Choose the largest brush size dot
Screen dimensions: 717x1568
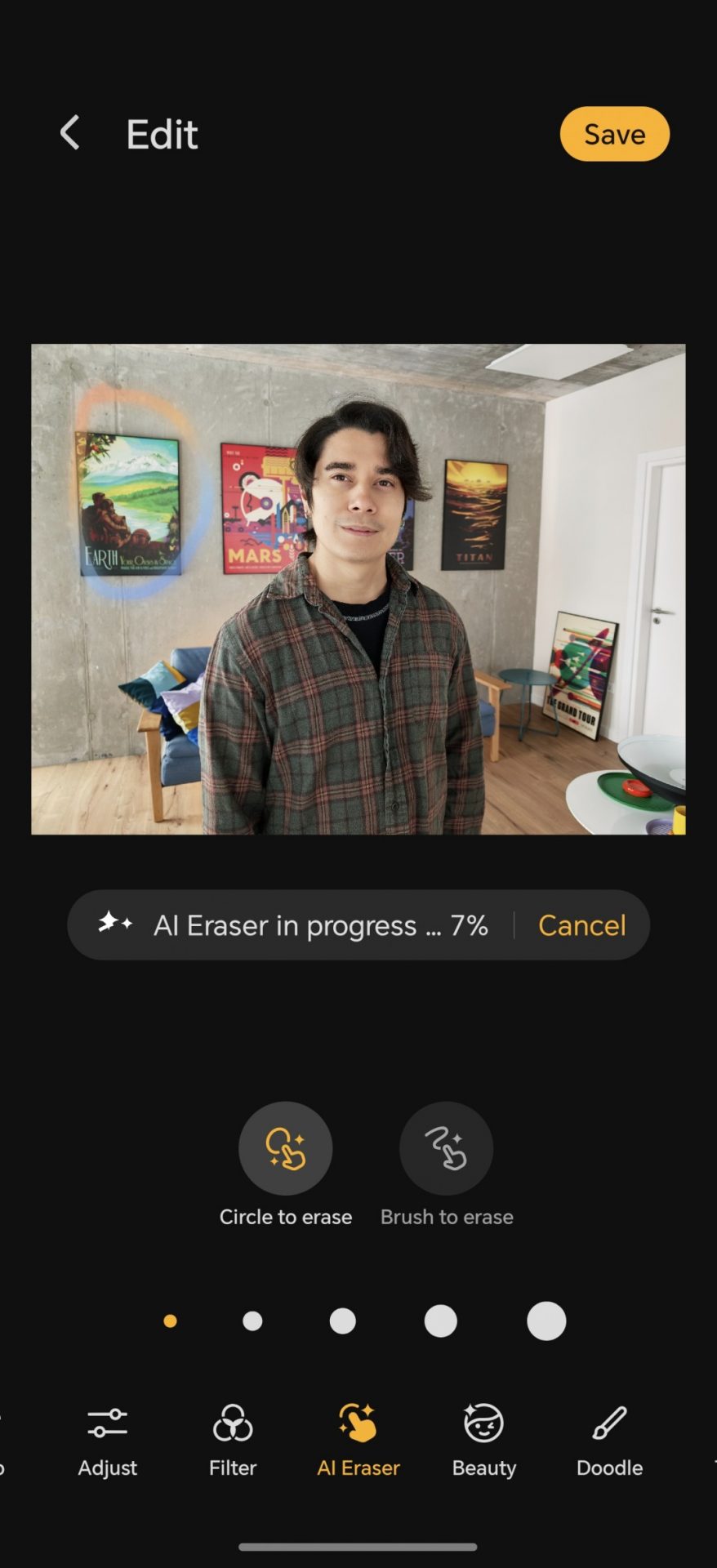coord(546,1321)
